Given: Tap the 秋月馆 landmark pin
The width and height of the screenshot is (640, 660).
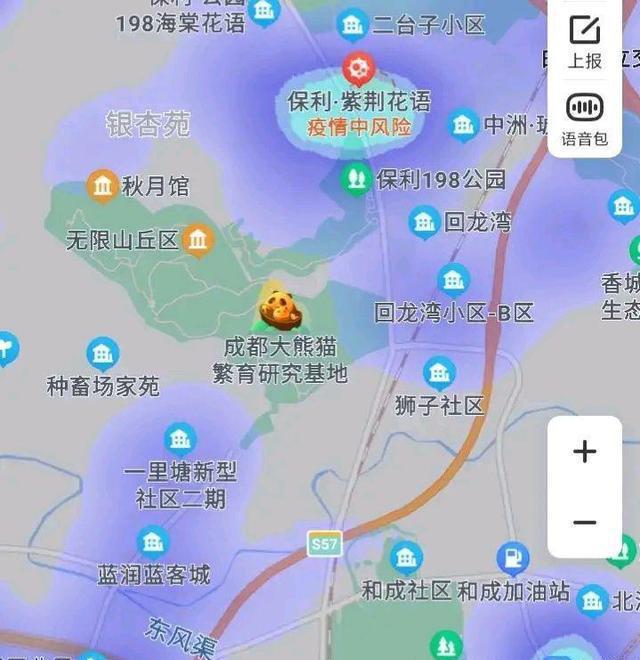Looking at the screenshot, I should [102, 185].
